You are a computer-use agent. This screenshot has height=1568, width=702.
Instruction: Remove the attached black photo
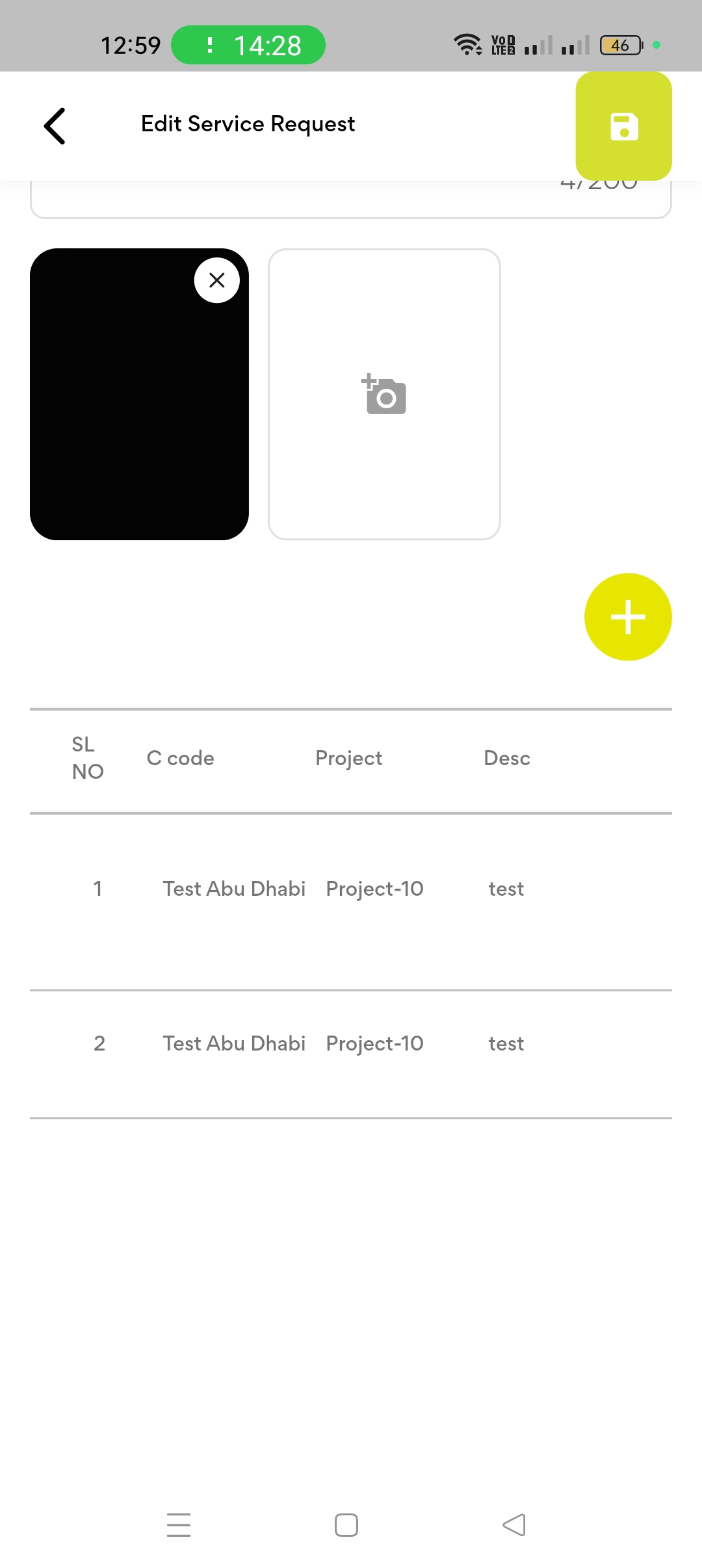point(217,280)
